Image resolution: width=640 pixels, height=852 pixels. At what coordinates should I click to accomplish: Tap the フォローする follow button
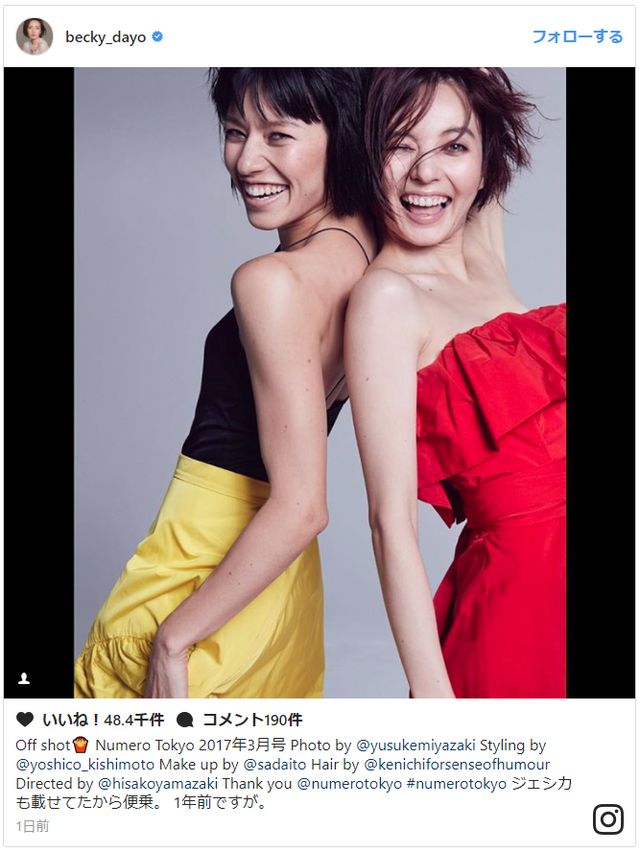coord(576,37)
